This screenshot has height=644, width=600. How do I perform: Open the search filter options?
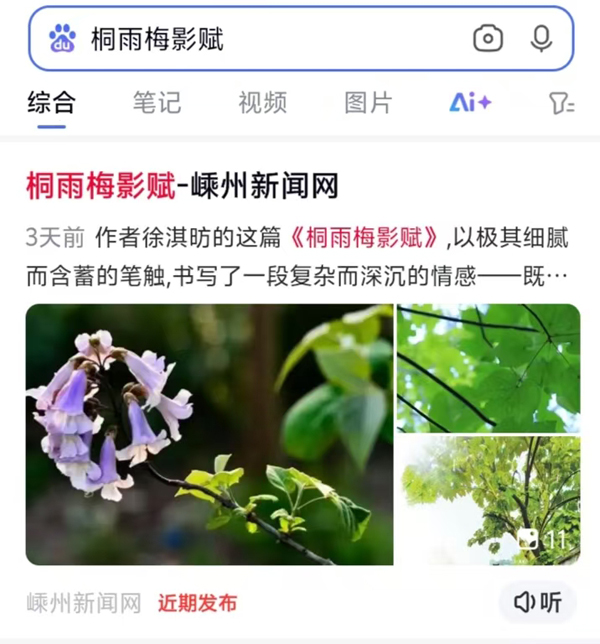pyautogui.click(x=561, y=102)
